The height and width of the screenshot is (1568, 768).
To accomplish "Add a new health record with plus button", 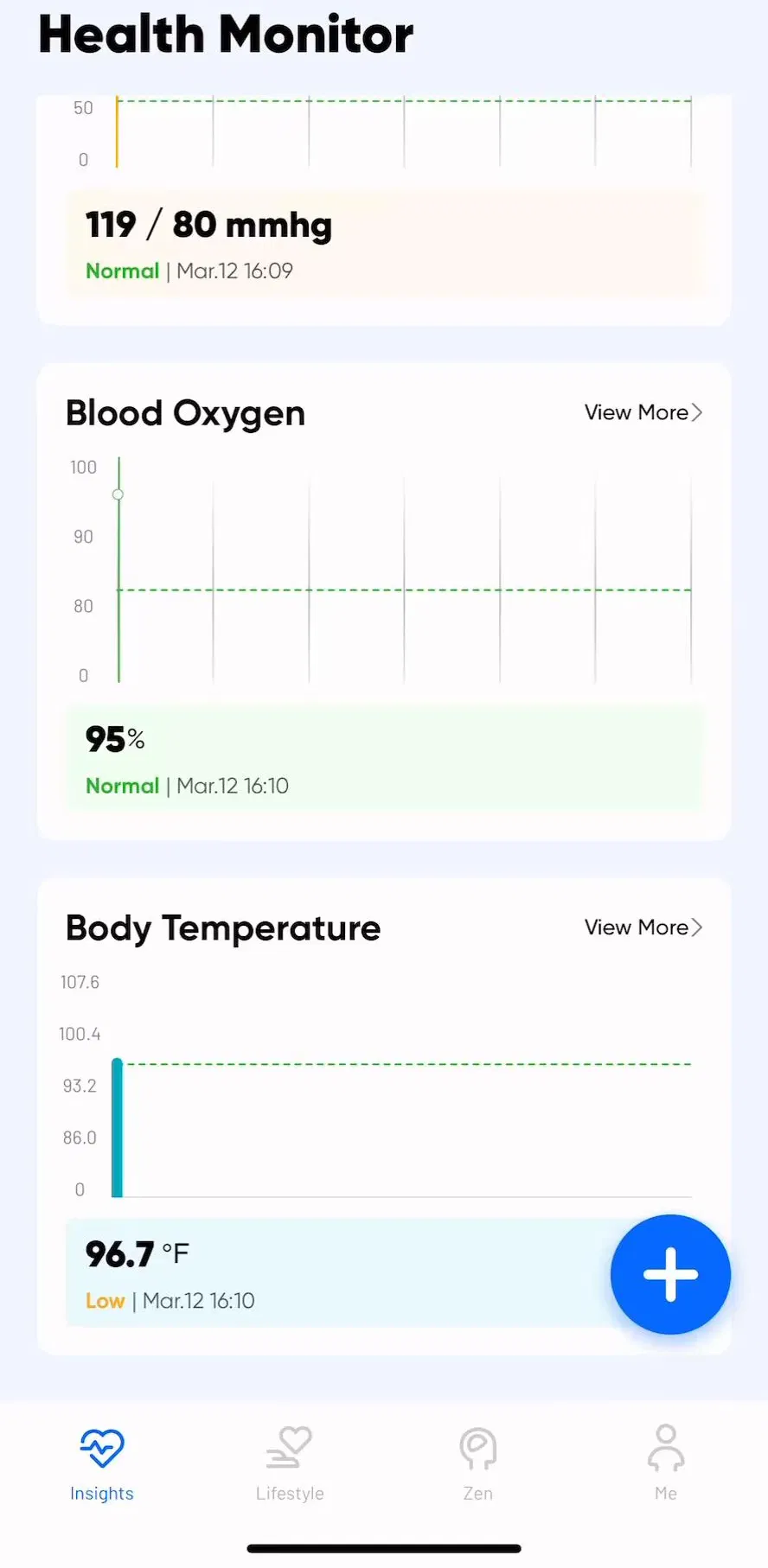I will click(x=670, y=1274).
